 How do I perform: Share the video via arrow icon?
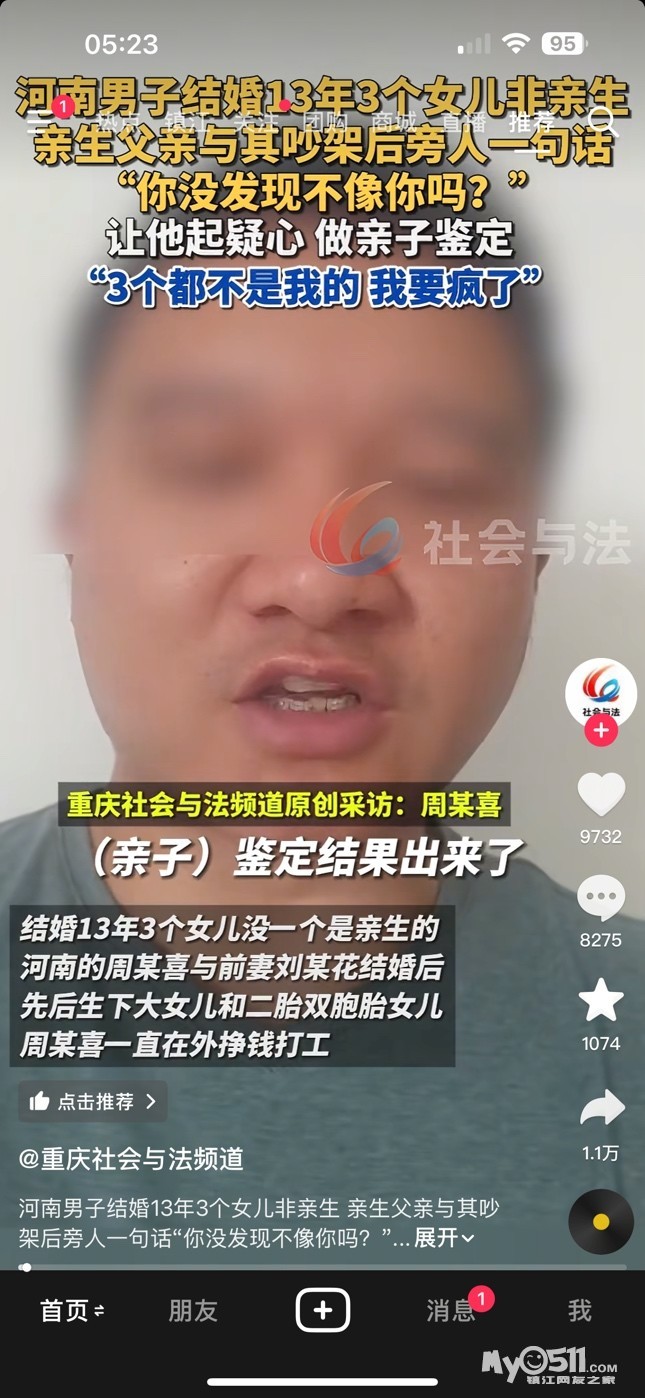pyautogui.click(x=601, y=1108)
